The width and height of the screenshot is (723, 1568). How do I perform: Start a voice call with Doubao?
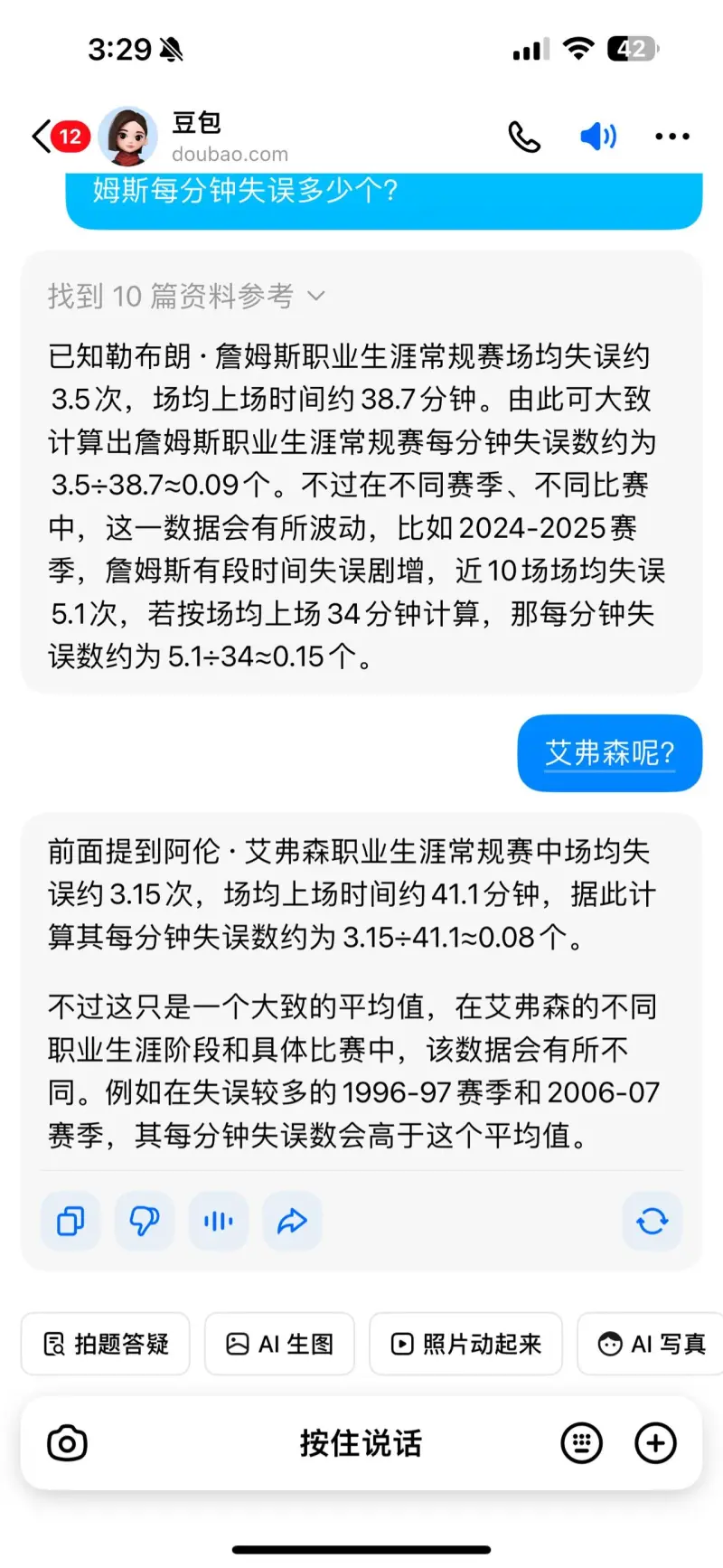[524, 137]
